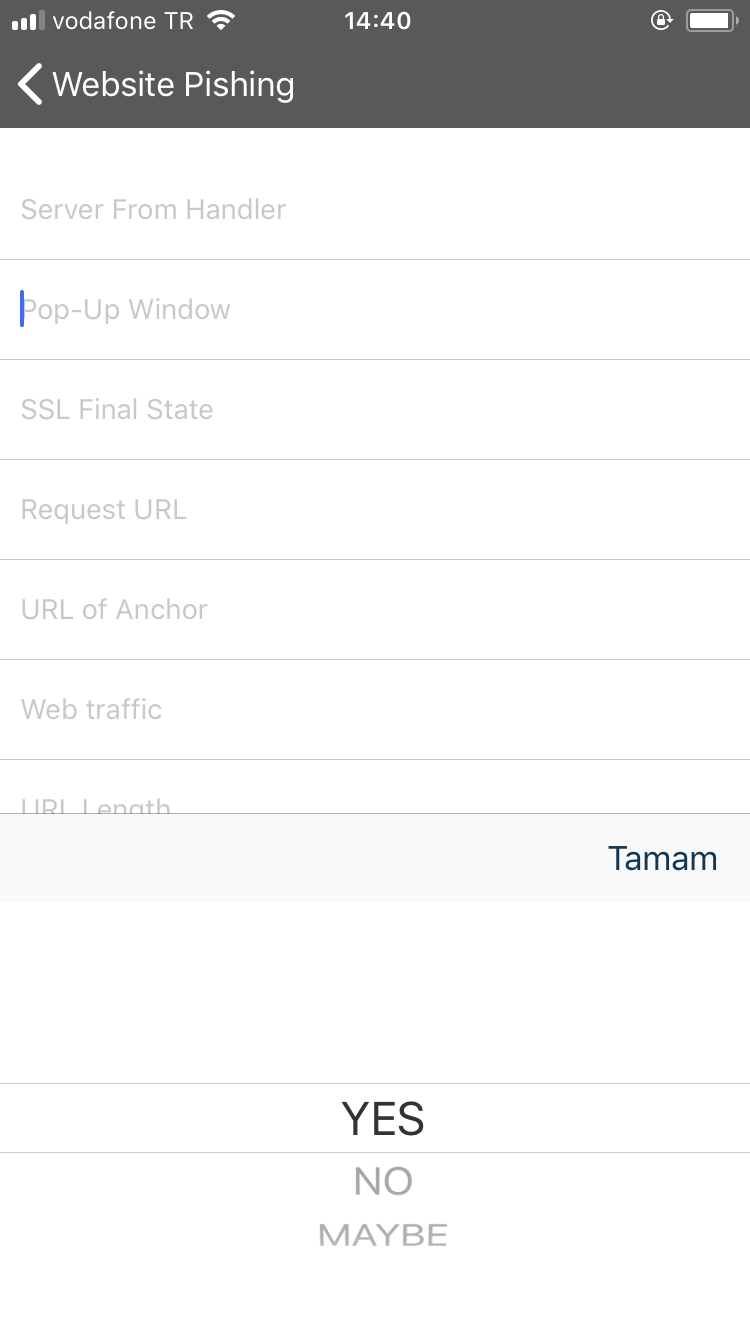Tap the battery indicator in the status bar

coord(710,20)
